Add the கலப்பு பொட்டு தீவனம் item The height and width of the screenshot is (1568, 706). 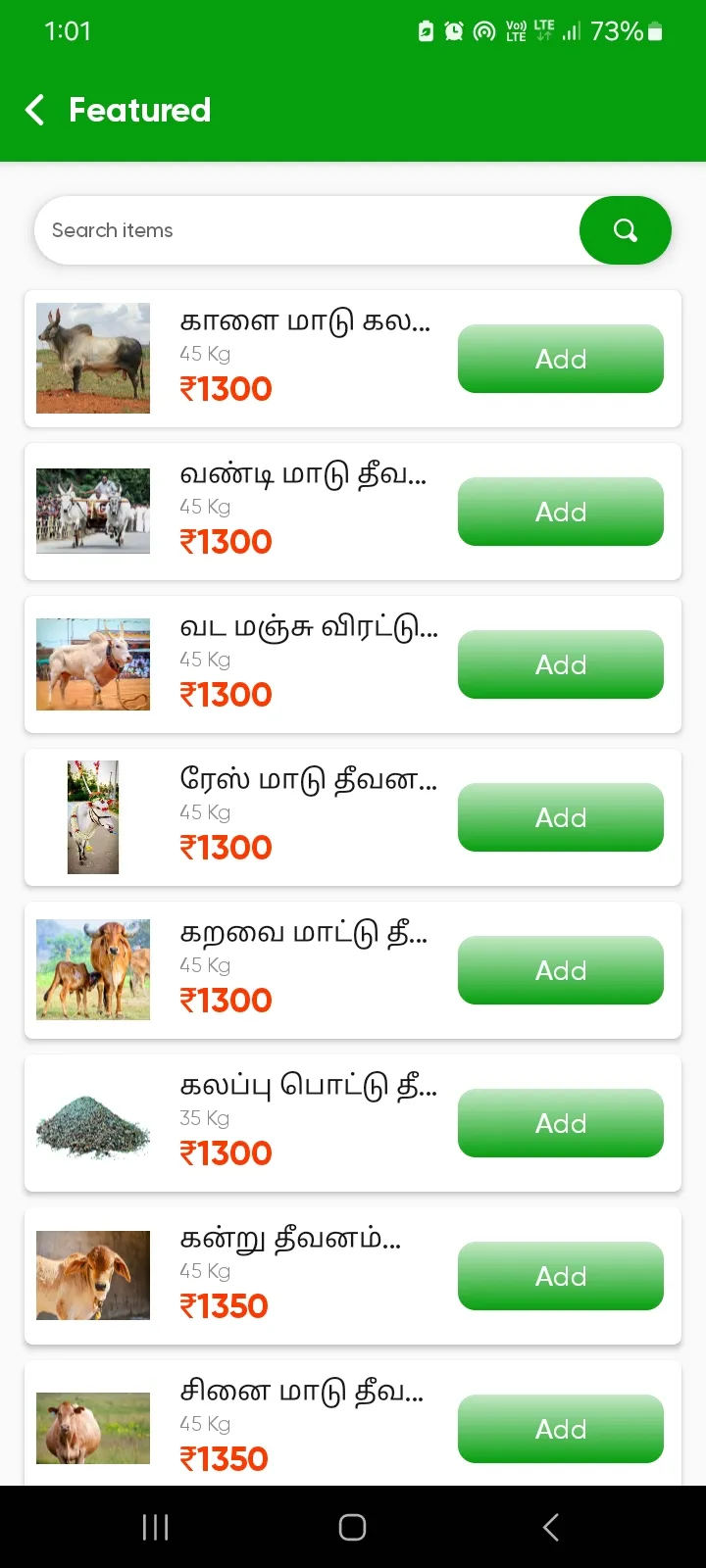pyautogui.click(x=560, y=1123)
